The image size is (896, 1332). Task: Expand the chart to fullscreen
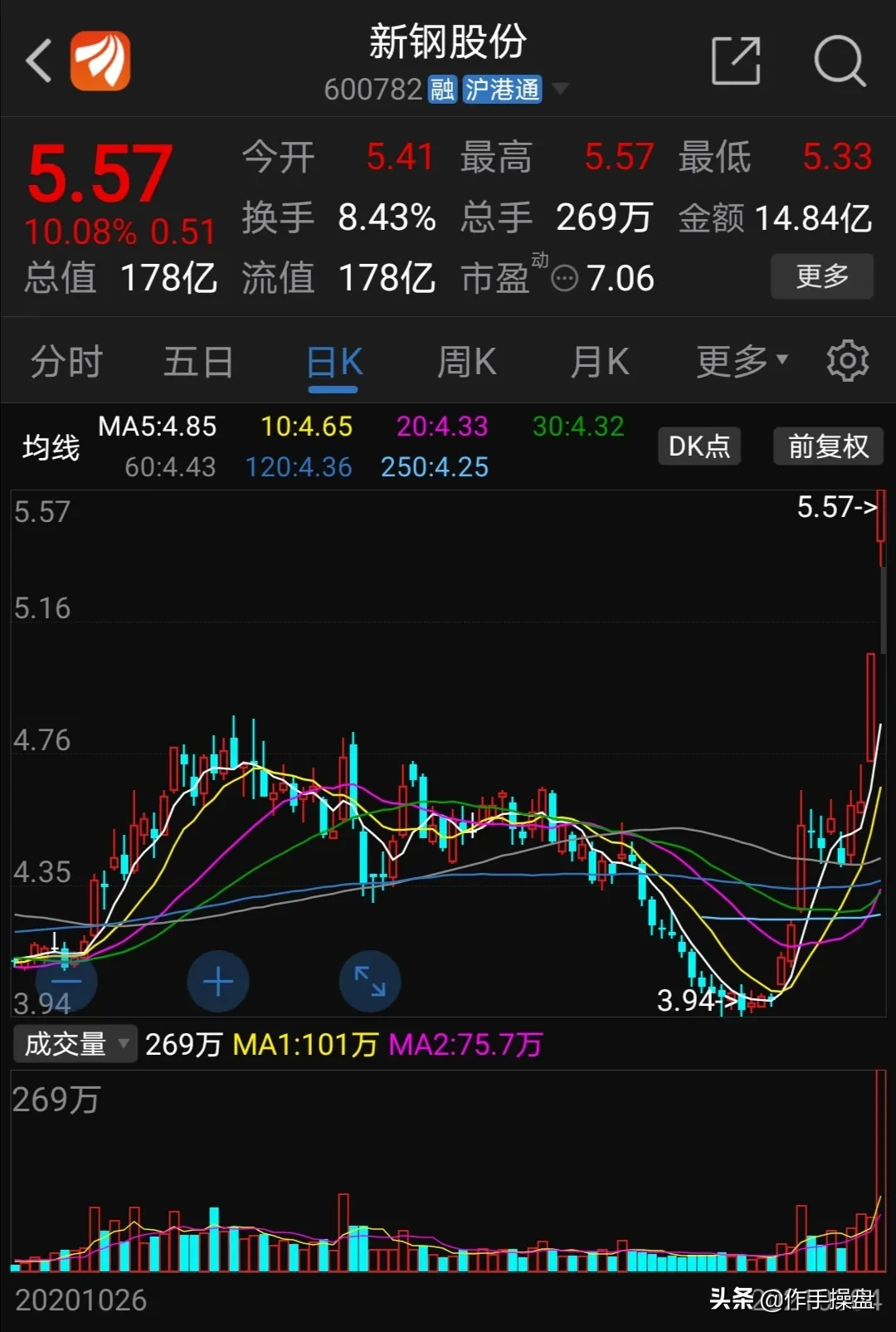click(x=370, y=982)
